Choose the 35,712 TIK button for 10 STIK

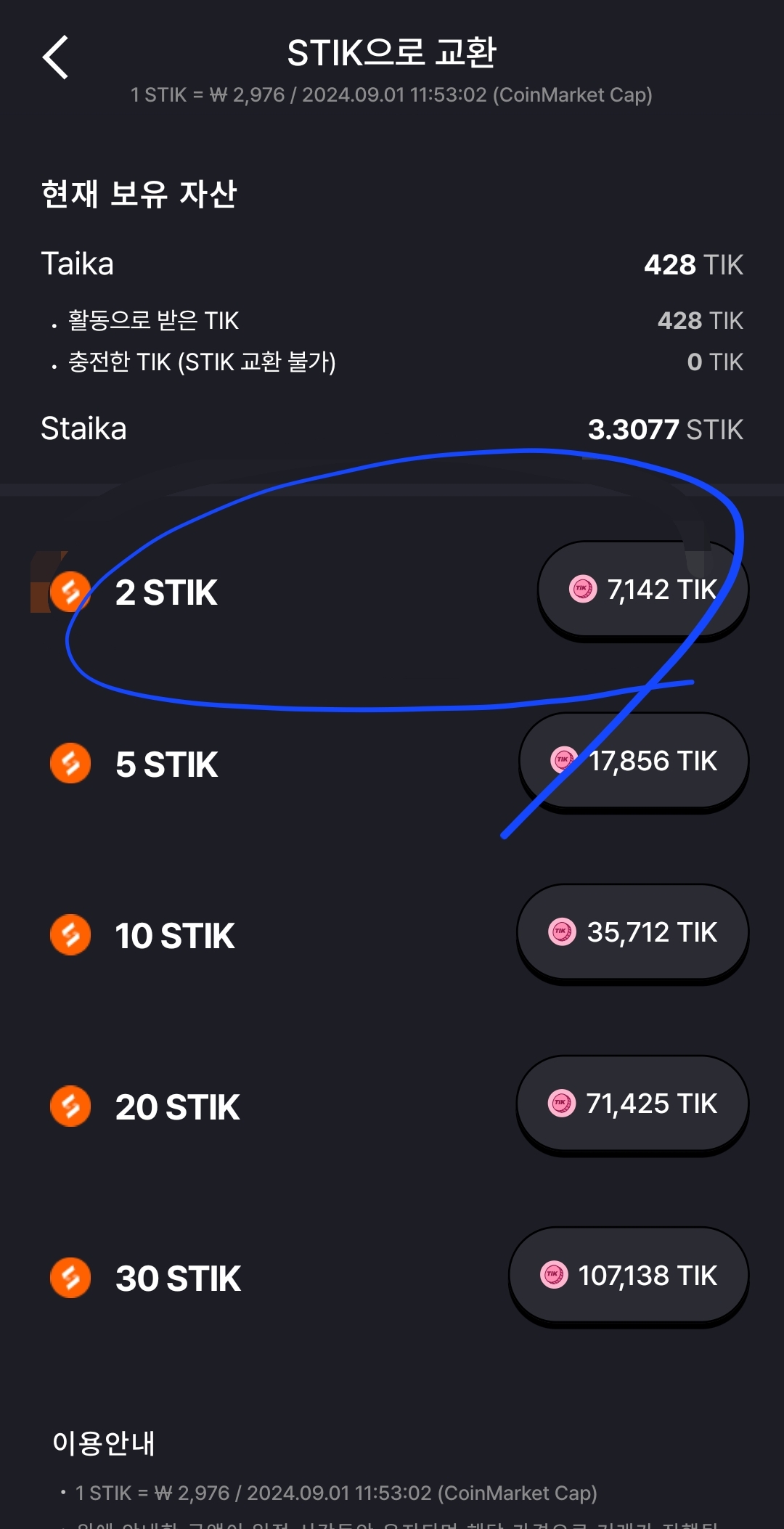(x=632, y=932)
